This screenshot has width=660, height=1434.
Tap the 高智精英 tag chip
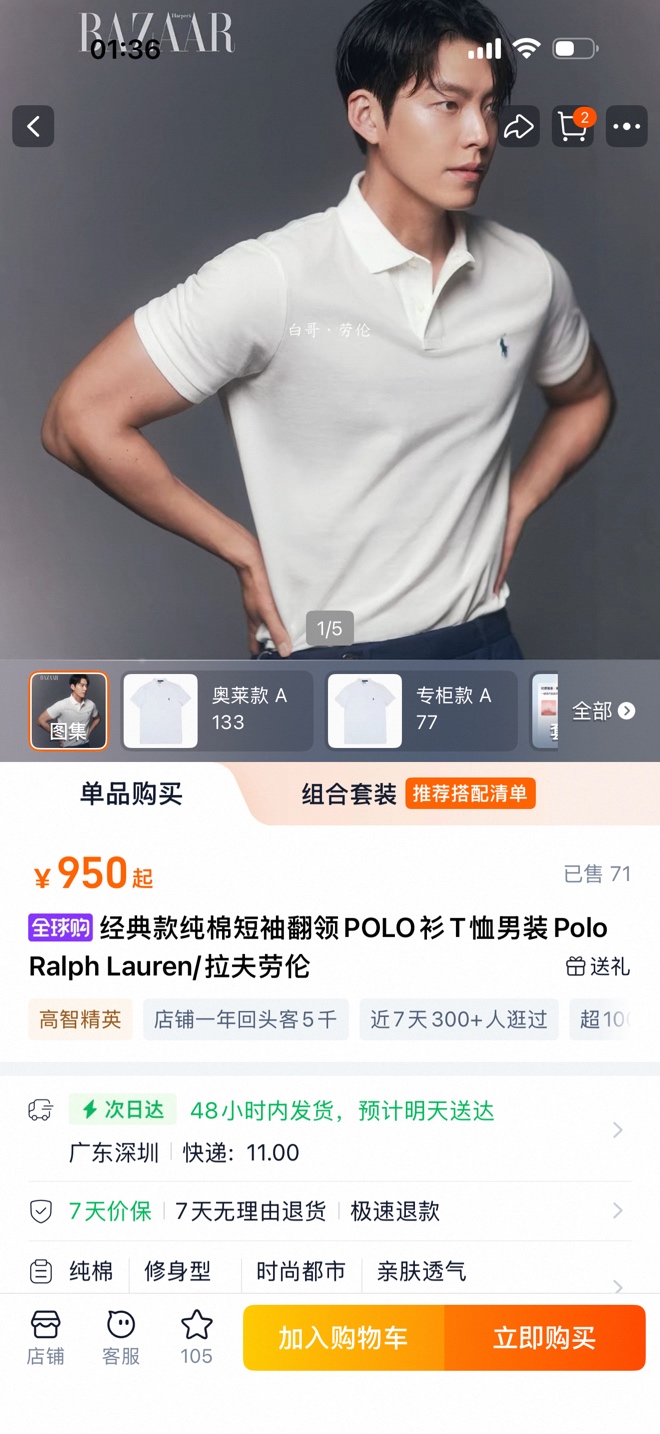[x=80, y=1019]
